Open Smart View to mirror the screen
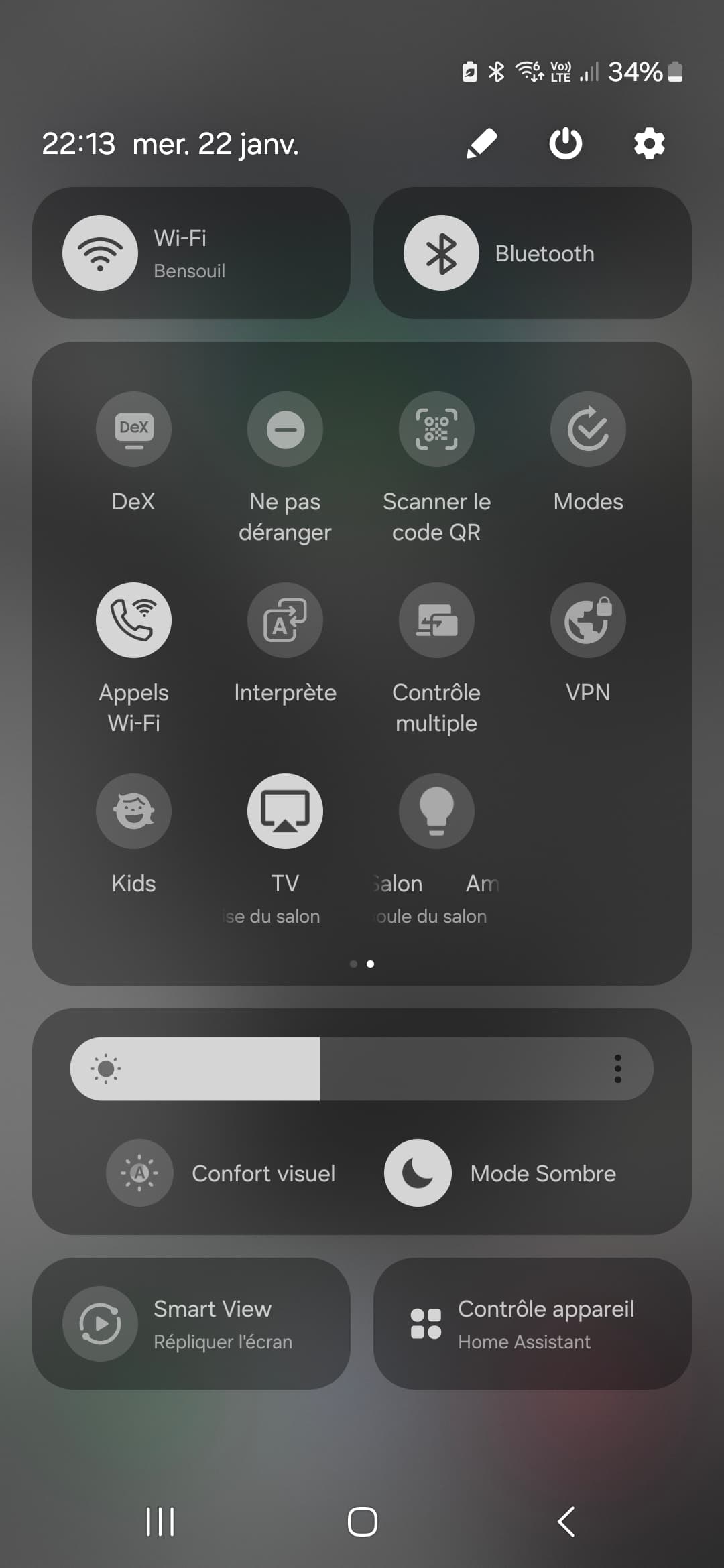This screenshot has height=1568, width=724. point(191,1323)
